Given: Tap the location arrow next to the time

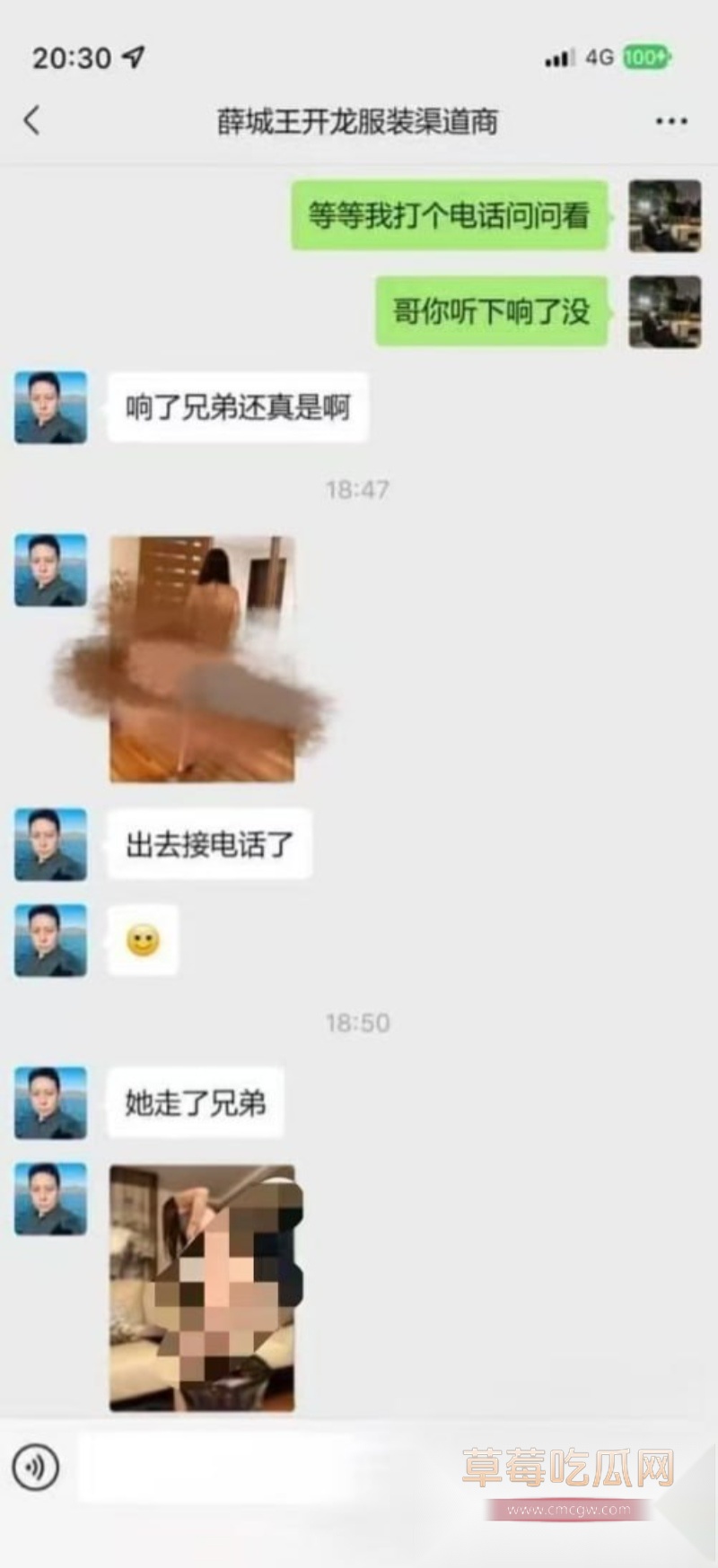Looking at the screenshot, I should click(x=132, y=57).
